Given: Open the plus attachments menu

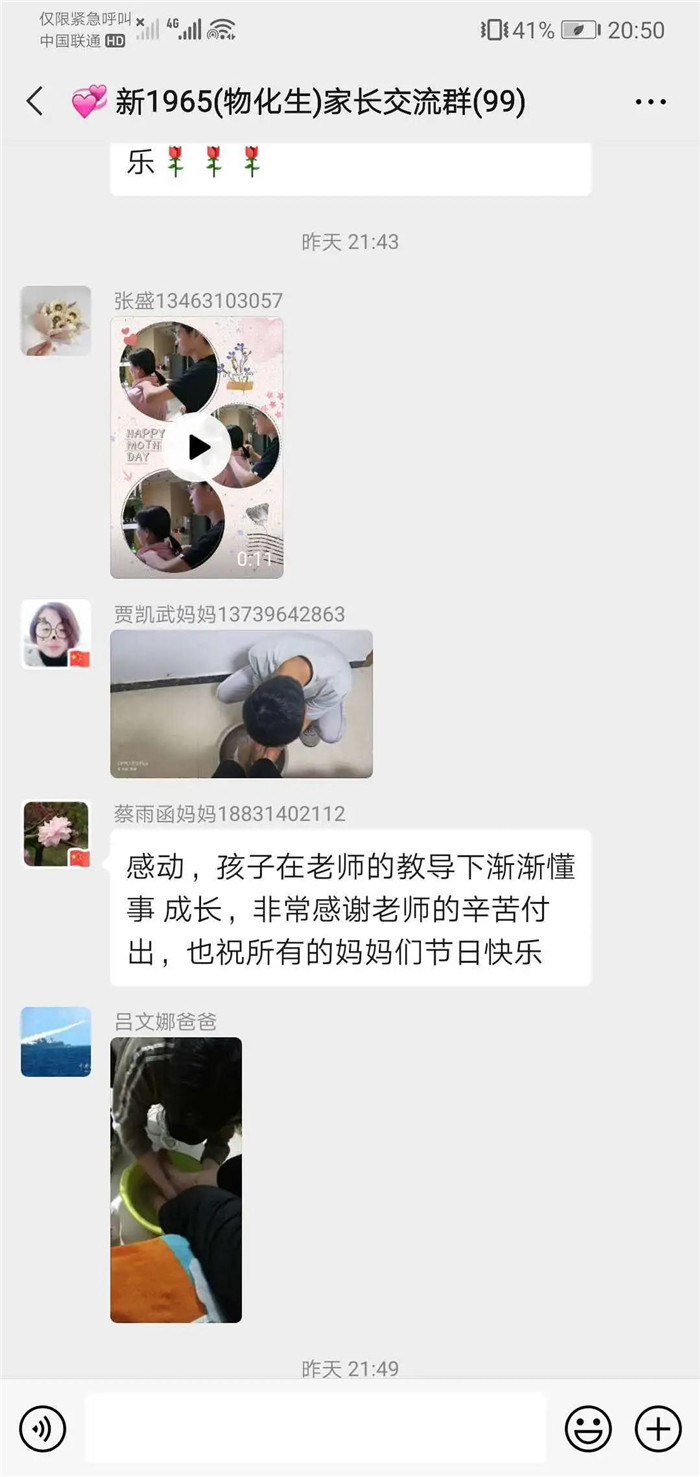Looking at the screenshot, I should 658,1429.
